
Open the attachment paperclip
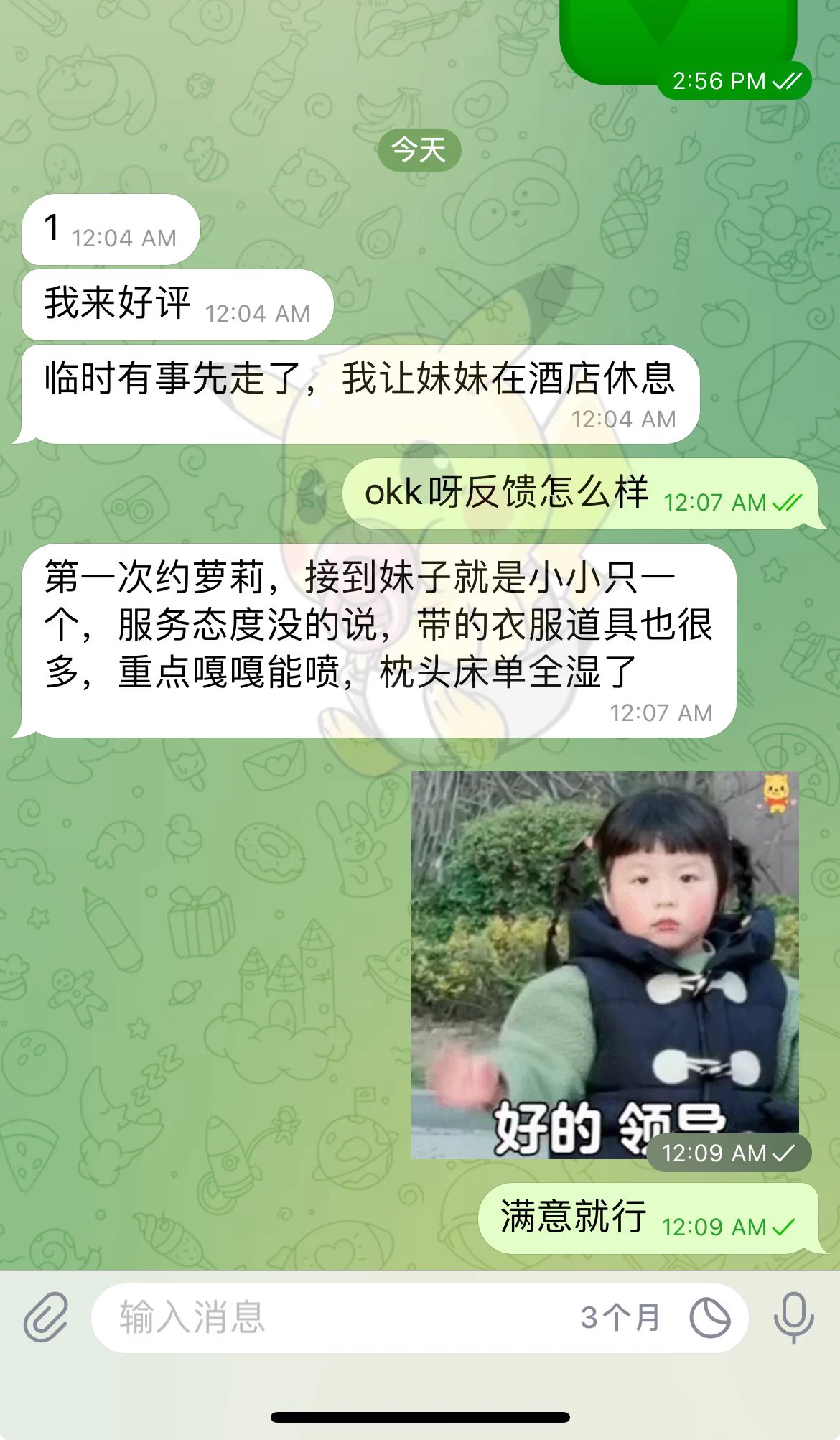[46, 1317]
